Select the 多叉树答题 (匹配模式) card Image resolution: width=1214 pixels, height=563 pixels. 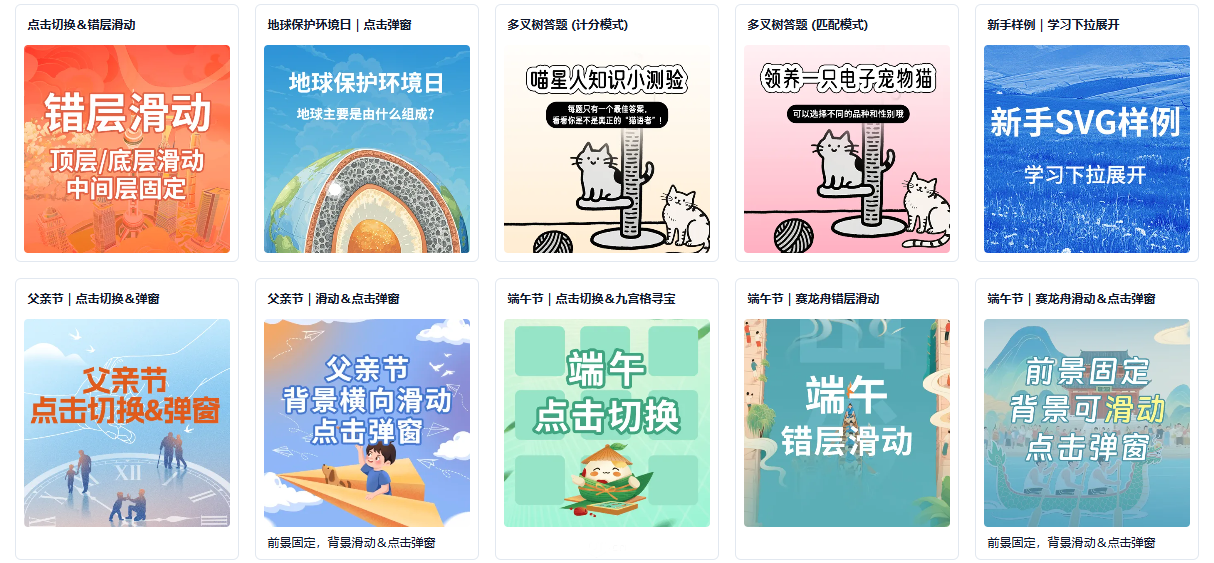tap(847, 149)
